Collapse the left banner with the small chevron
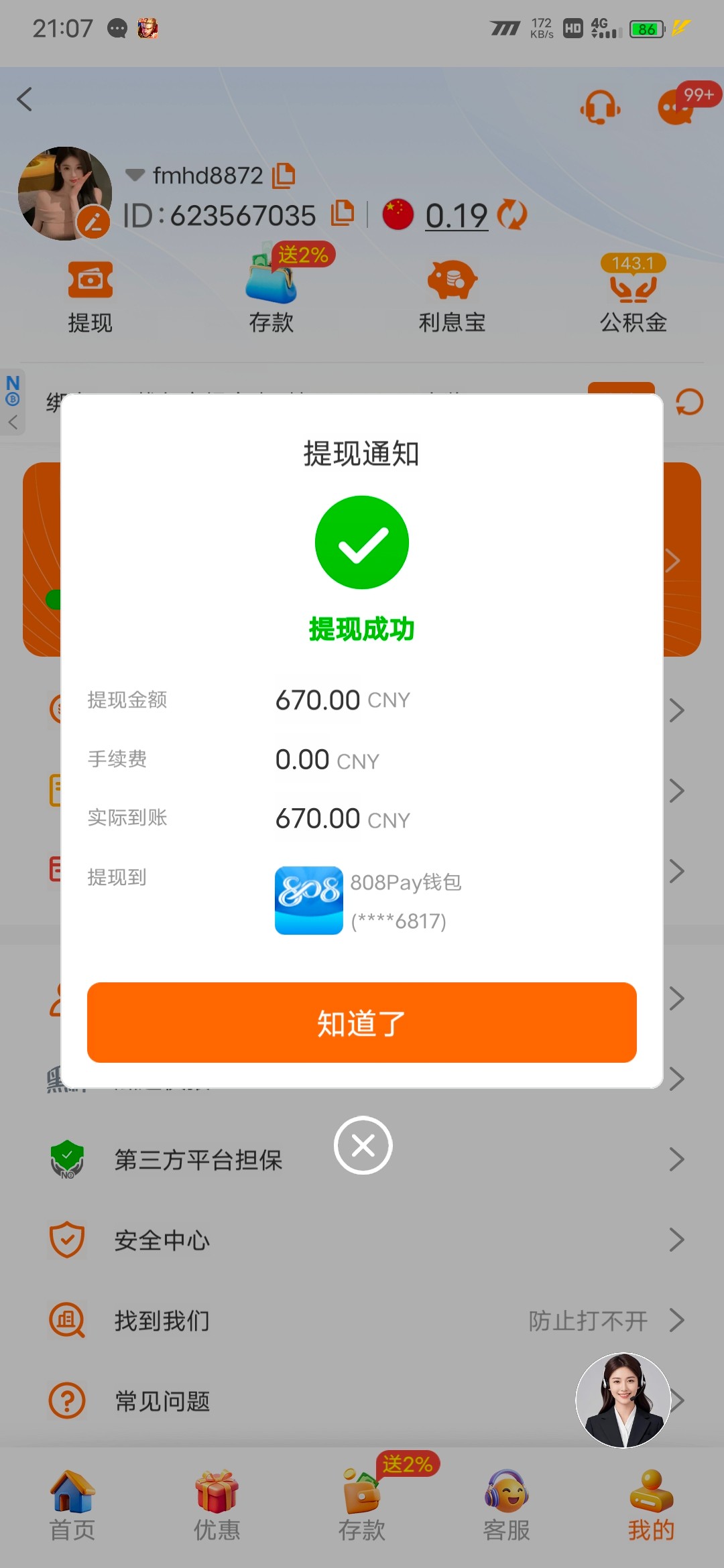724x1568 pixels. click(x=13, y=422)
